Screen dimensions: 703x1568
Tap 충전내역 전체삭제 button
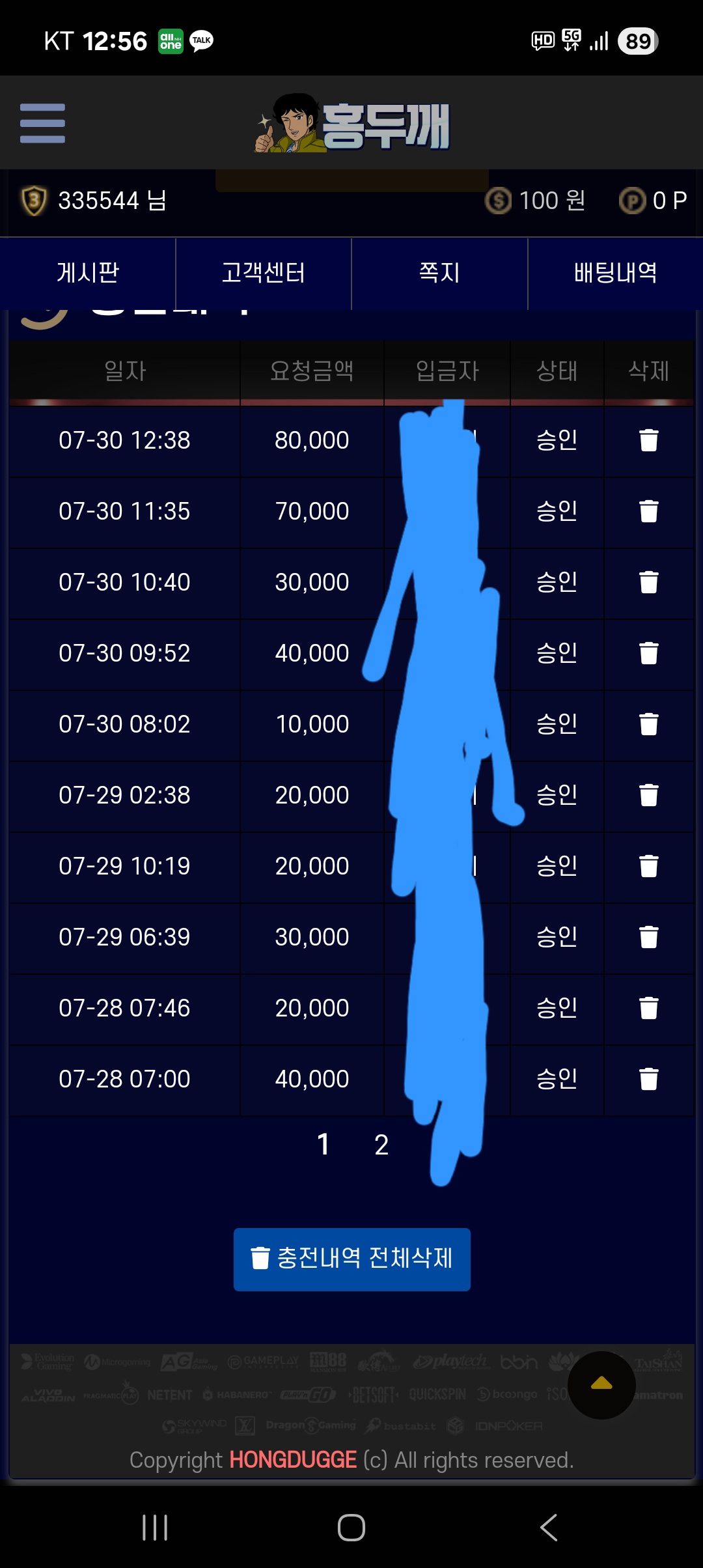(x=352, y=1259)
